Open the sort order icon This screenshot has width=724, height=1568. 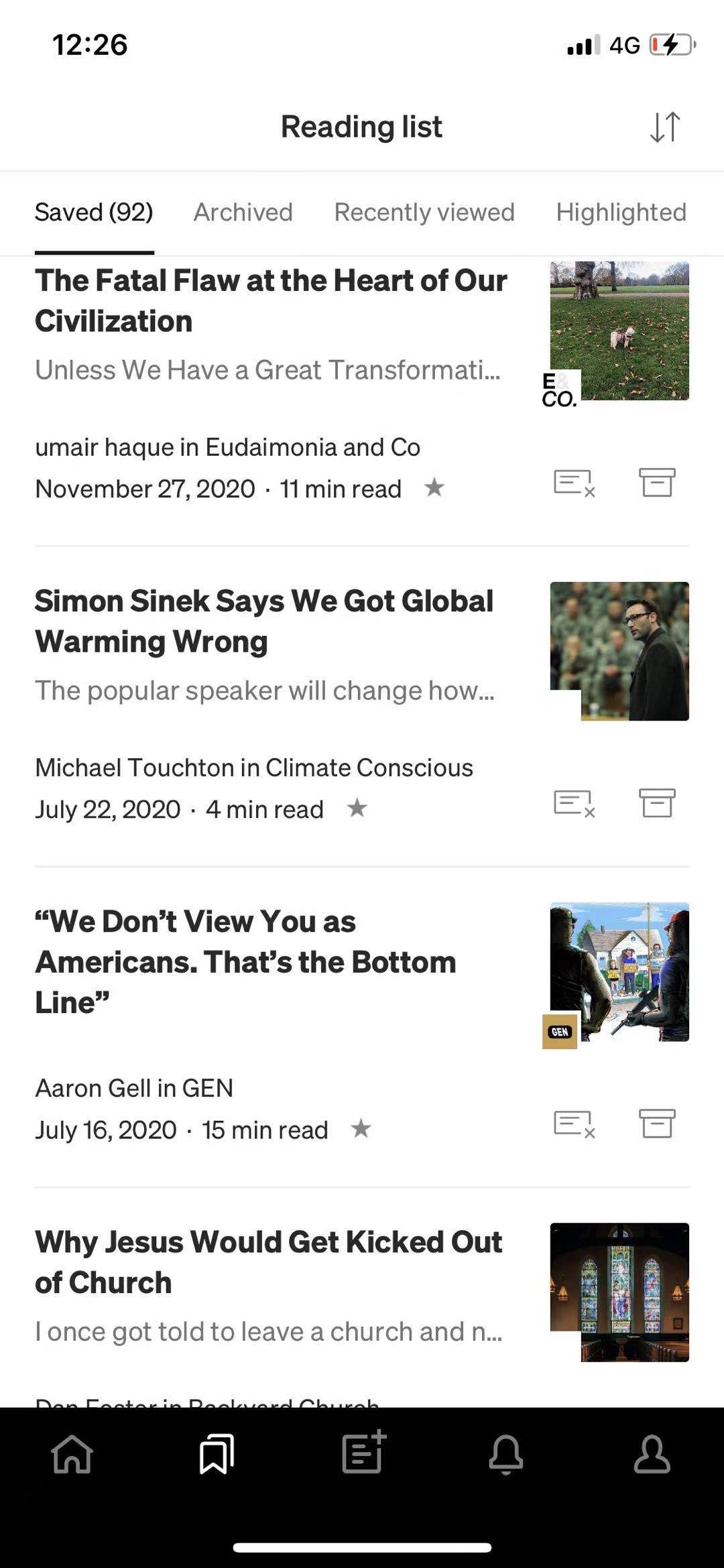tap(665, 127)
